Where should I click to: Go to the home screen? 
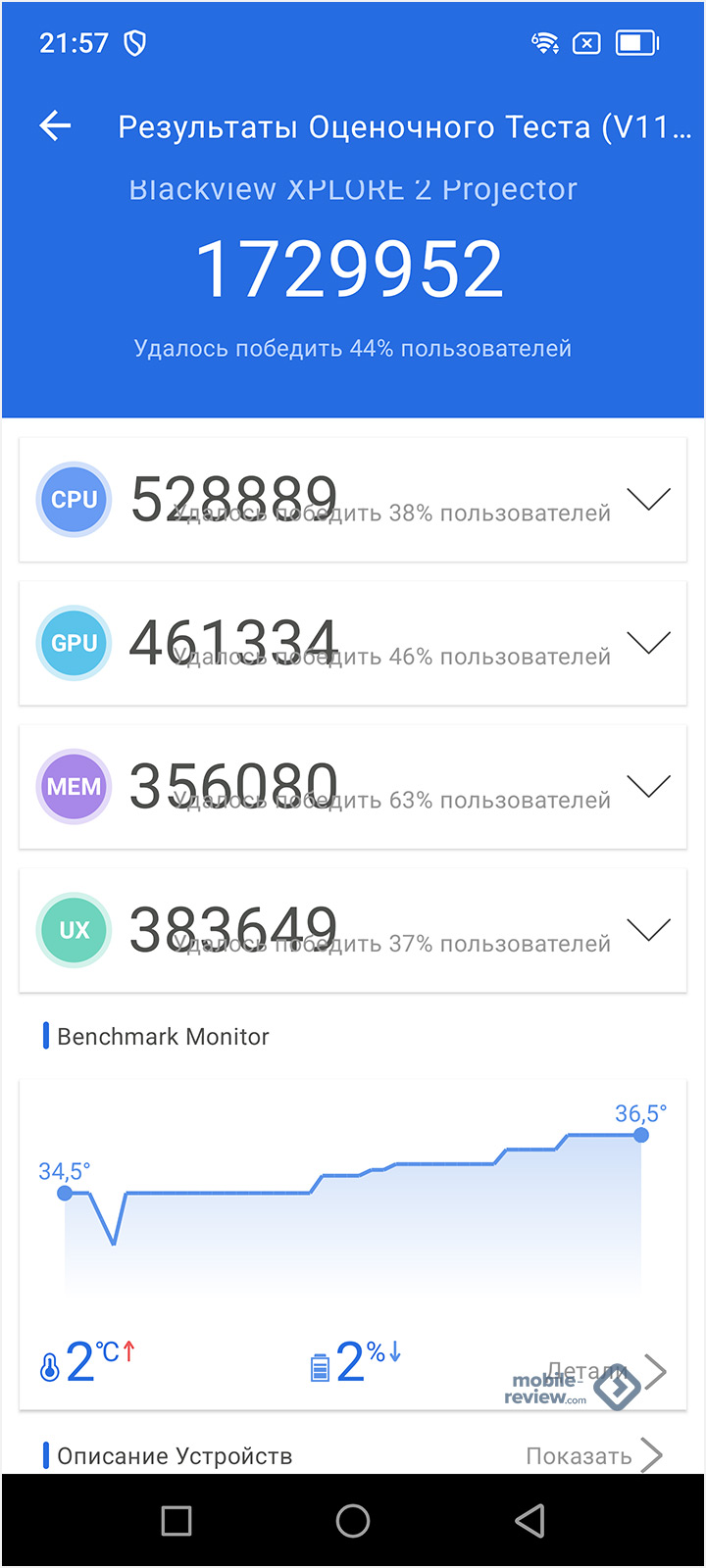pyautogui.click(x=353, y=1521)
